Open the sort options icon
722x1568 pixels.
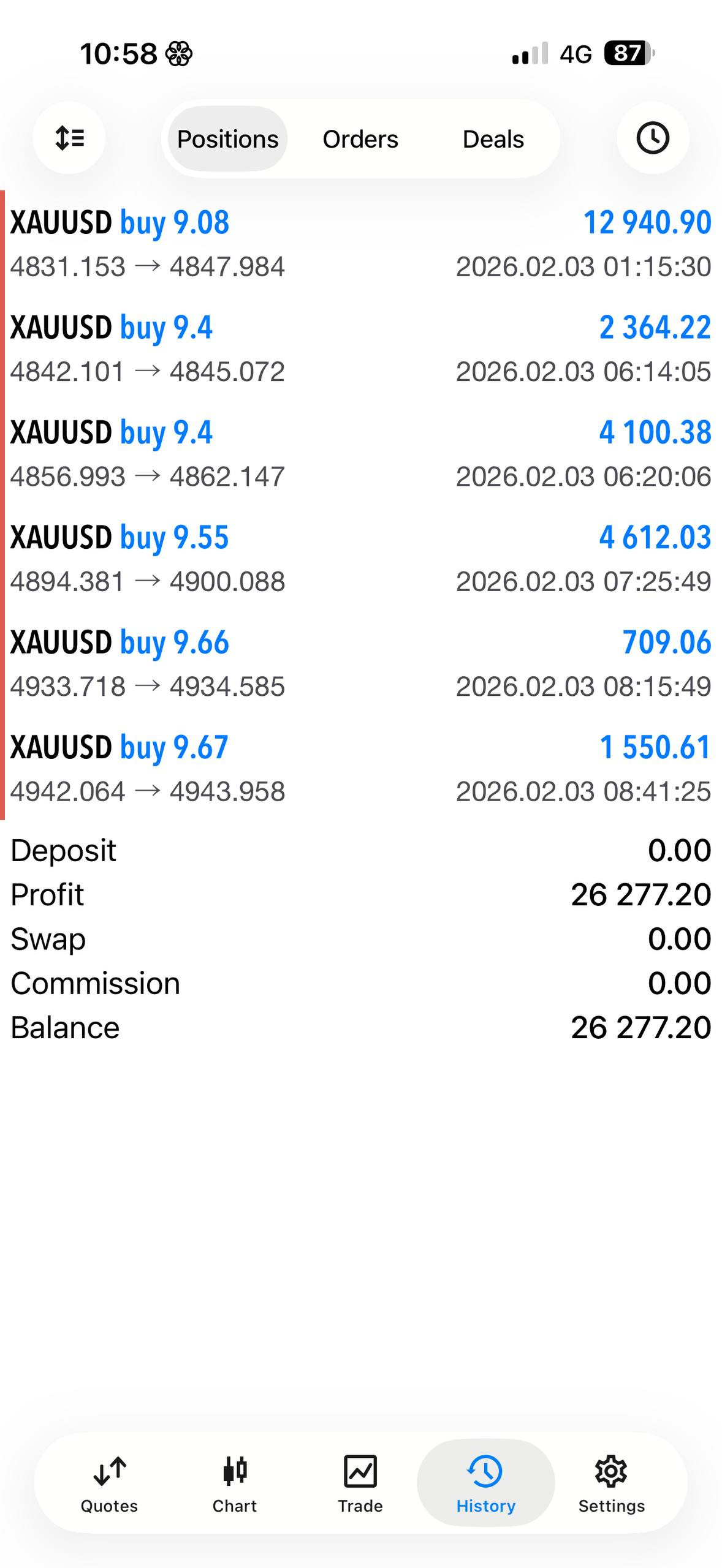pyautogui.click(x=69, y=138)
